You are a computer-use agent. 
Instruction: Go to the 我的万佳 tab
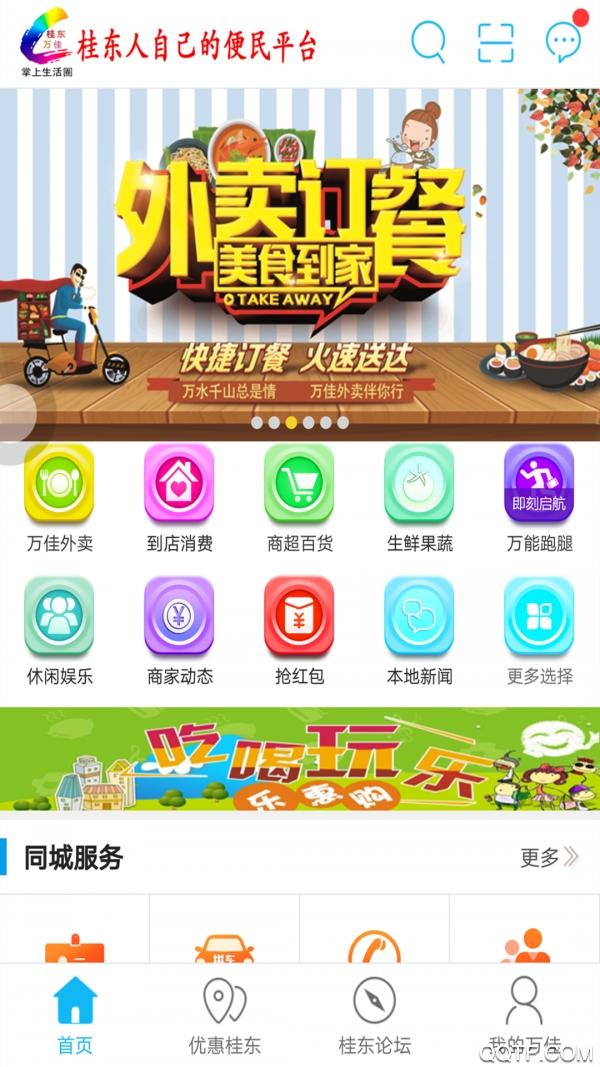pyautogui.click(x=524, y=1015)
